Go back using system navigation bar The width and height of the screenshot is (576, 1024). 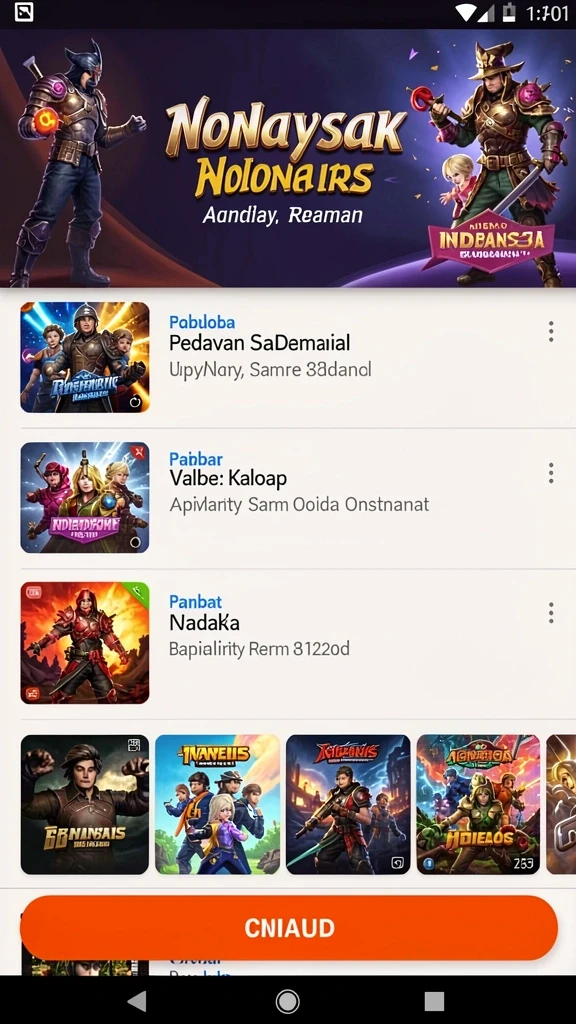137,1000
